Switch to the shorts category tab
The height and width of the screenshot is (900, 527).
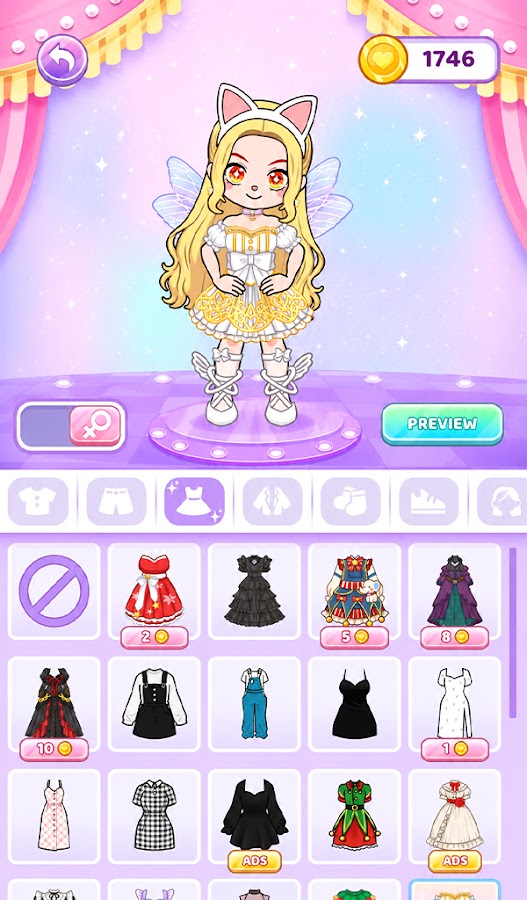pyautogui.click(x=116, y=502)
